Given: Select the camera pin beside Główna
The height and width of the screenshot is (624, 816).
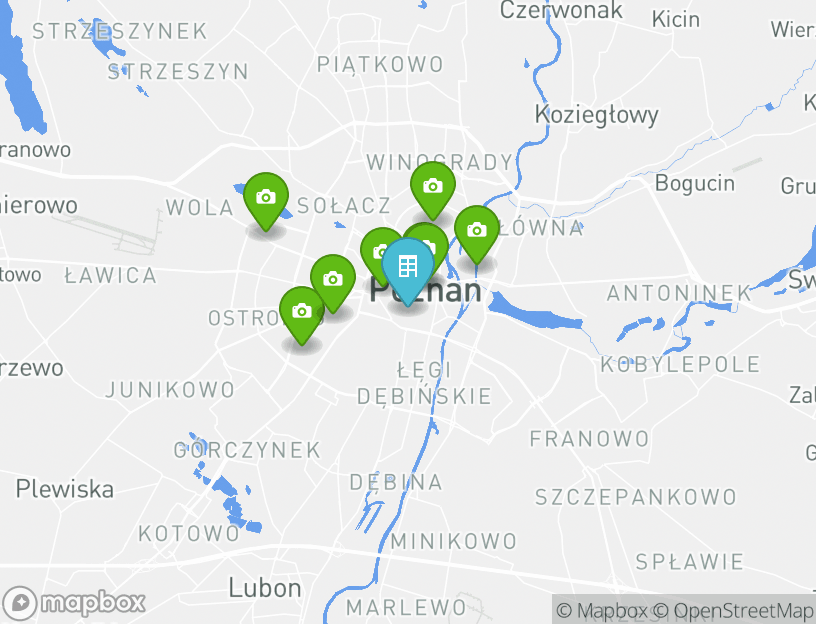Looking at the screenshot, I should 477,230.
